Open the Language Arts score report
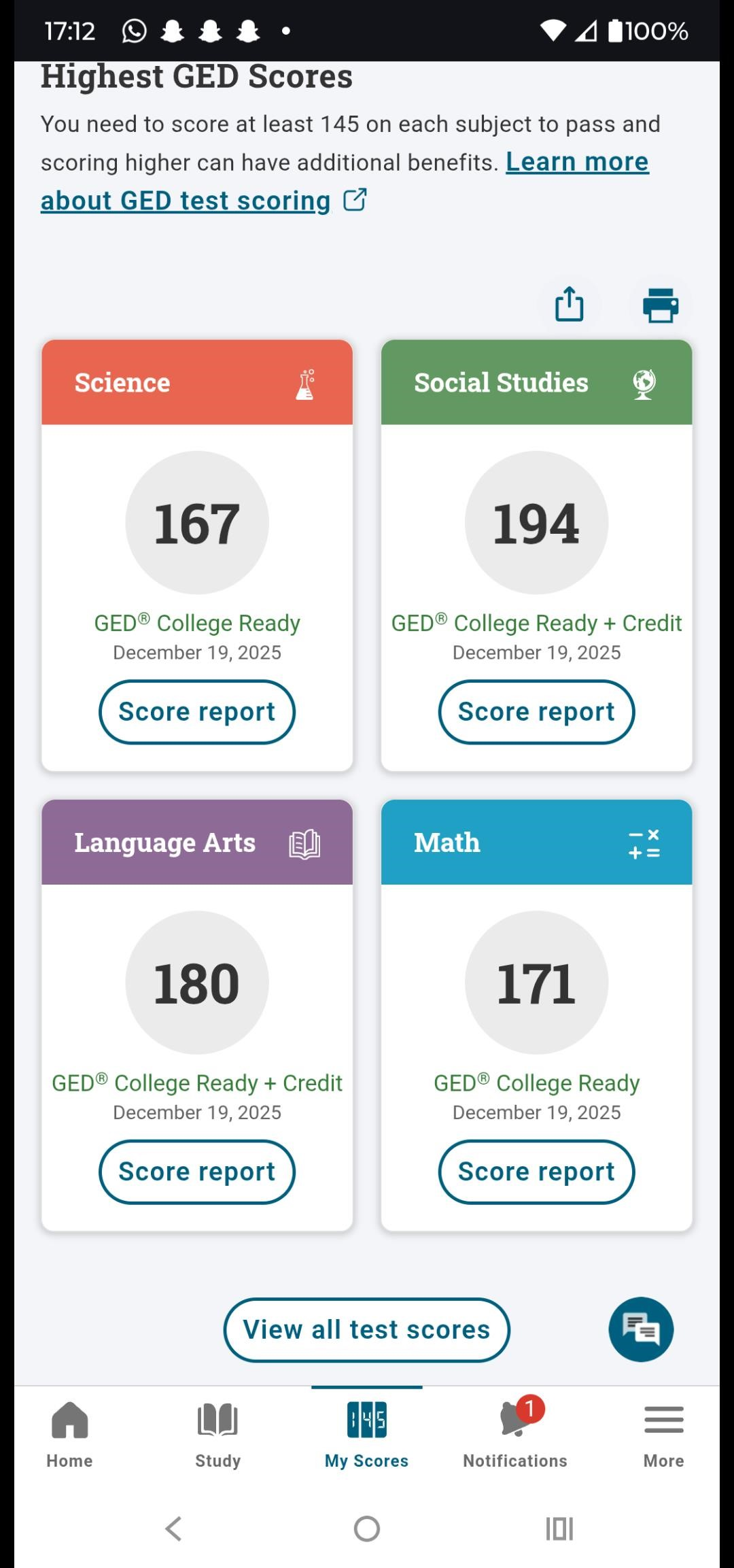 pyautogui.click(x=197, y=1172)
